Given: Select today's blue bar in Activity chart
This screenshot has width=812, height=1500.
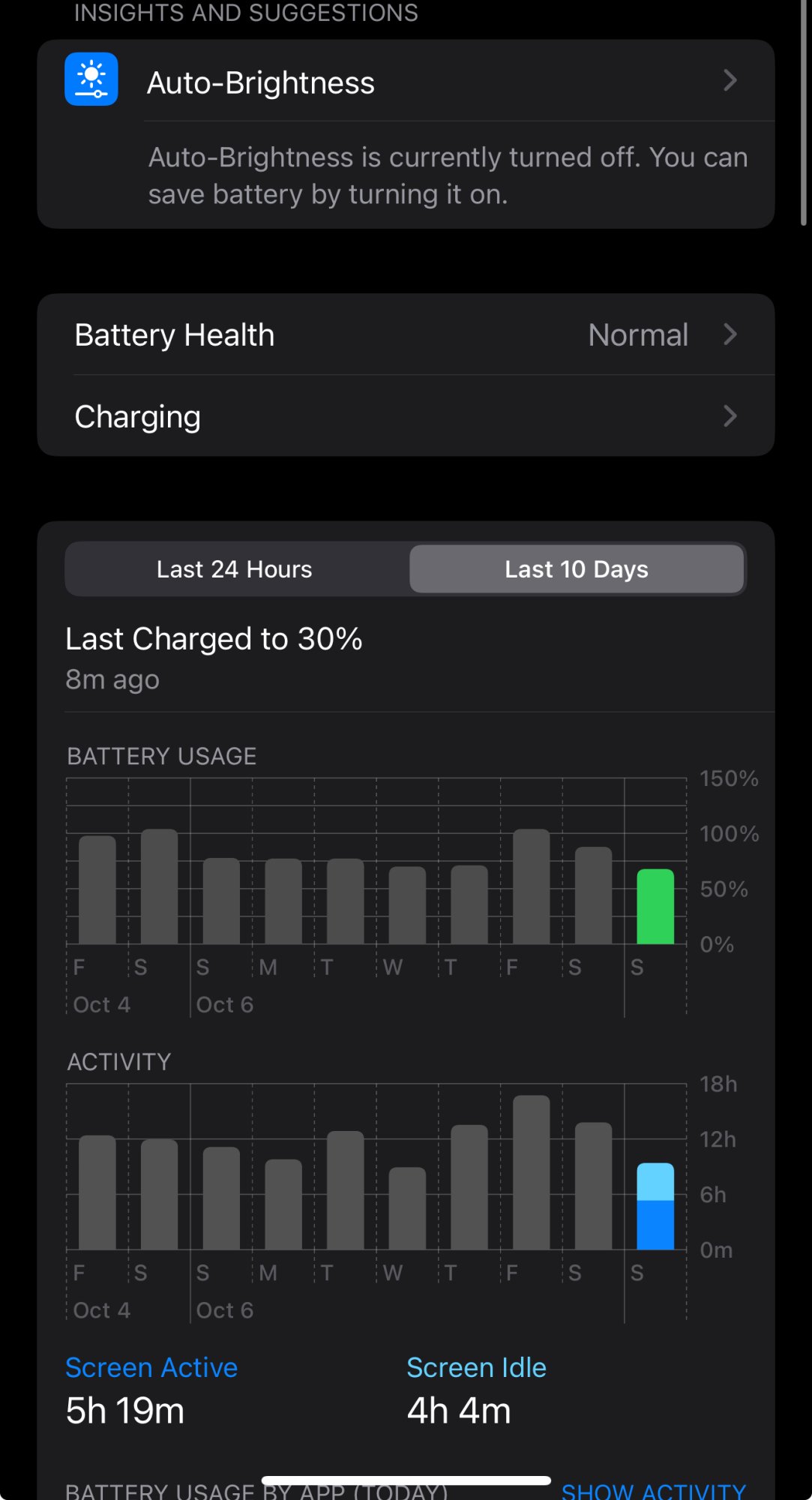Looking at the screenshot, I should 655,1206.
